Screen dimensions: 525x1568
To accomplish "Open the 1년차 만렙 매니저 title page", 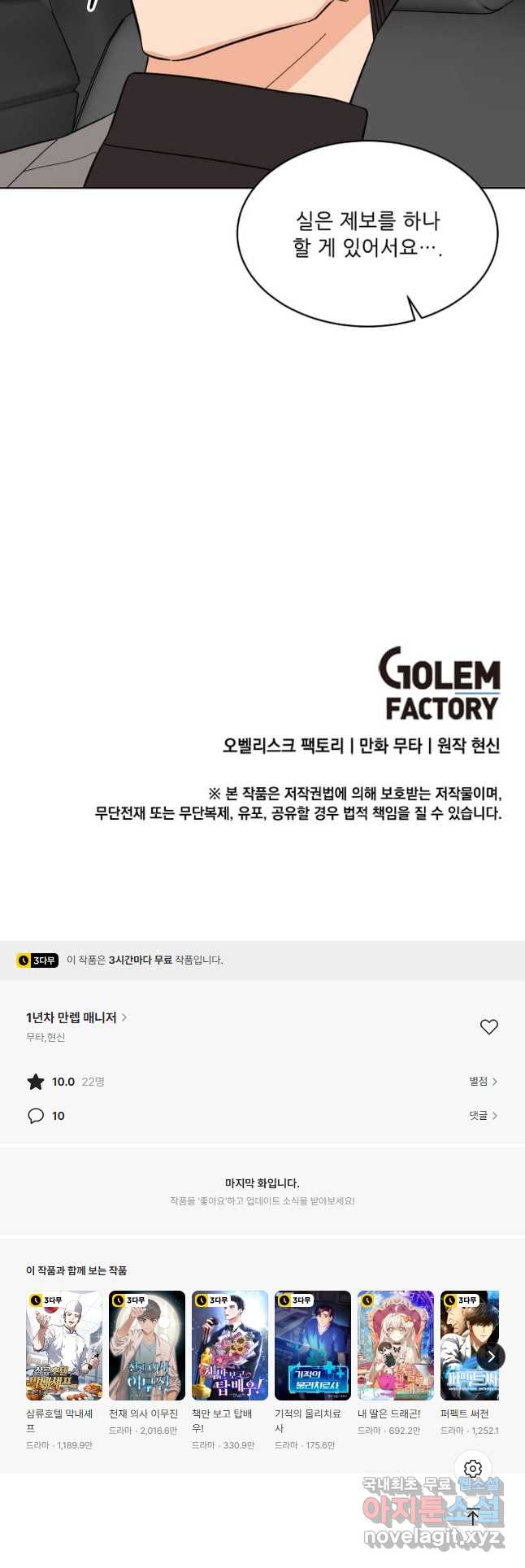I will [76, 1017].
